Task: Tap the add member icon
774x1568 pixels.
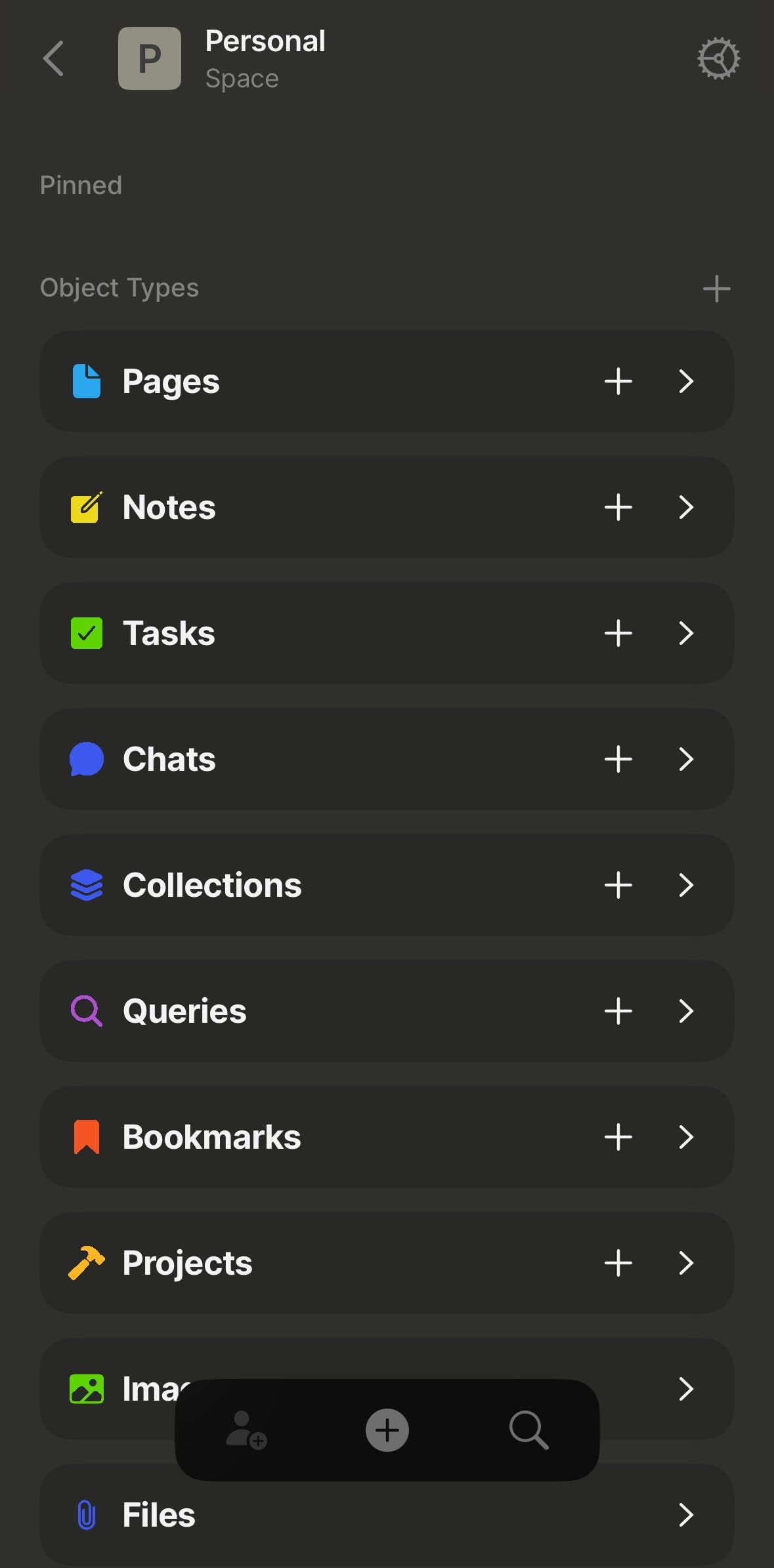Action: (246, 1430)
